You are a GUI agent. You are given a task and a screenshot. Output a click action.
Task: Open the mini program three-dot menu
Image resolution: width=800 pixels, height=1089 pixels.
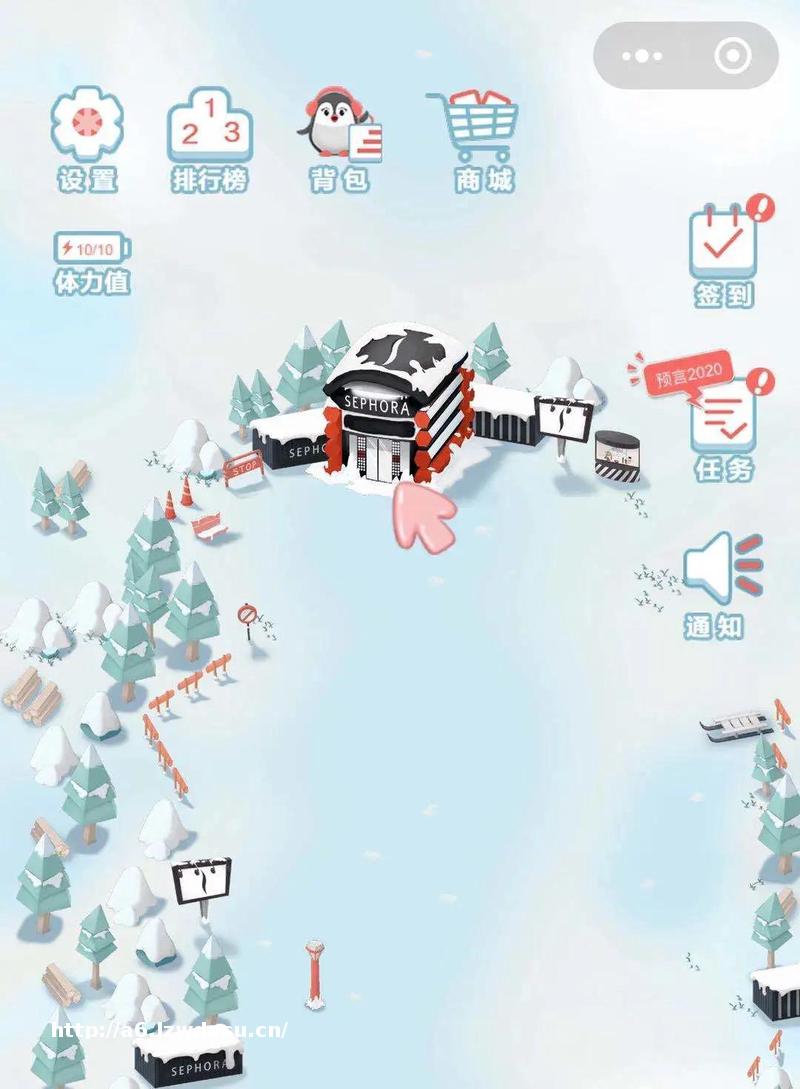coord(642,56)
